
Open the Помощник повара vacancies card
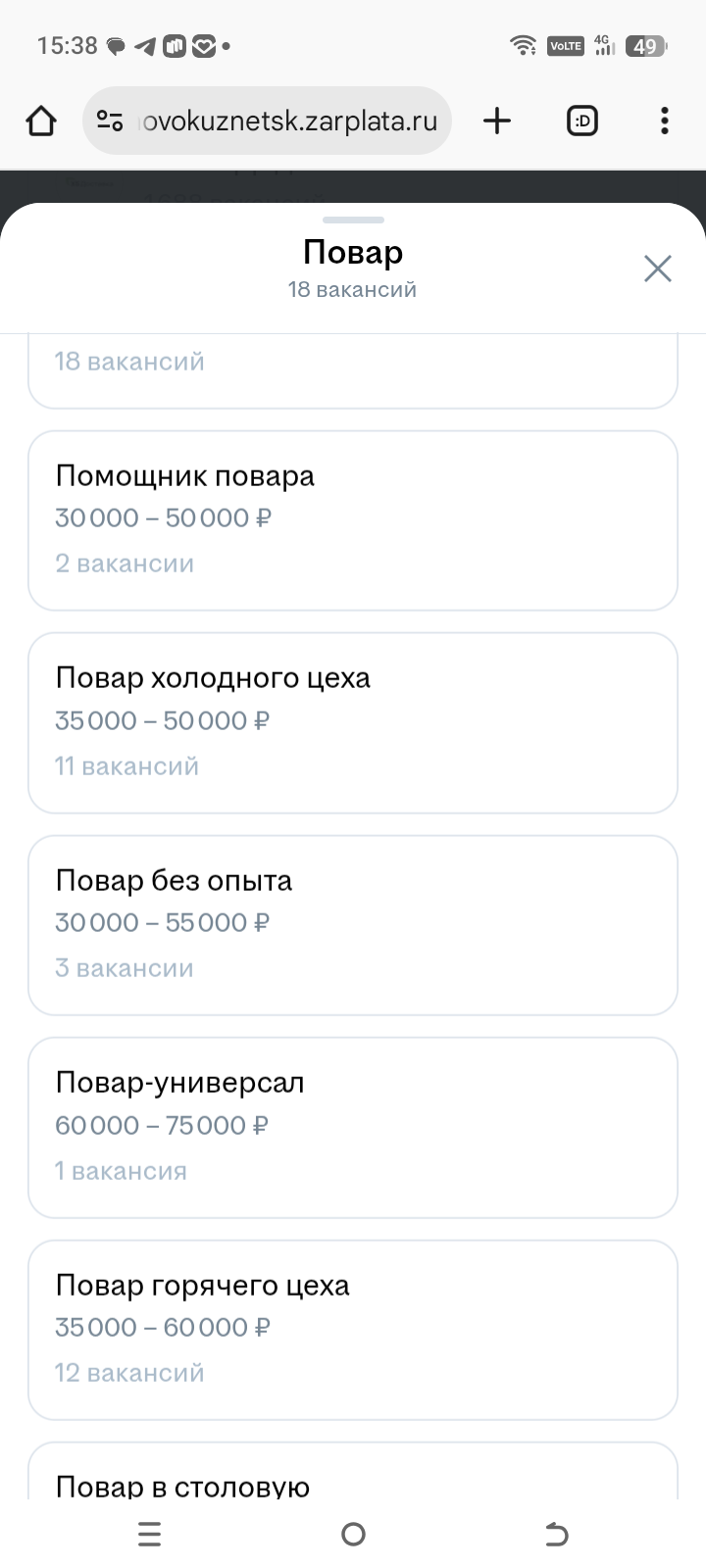[353, 519]
